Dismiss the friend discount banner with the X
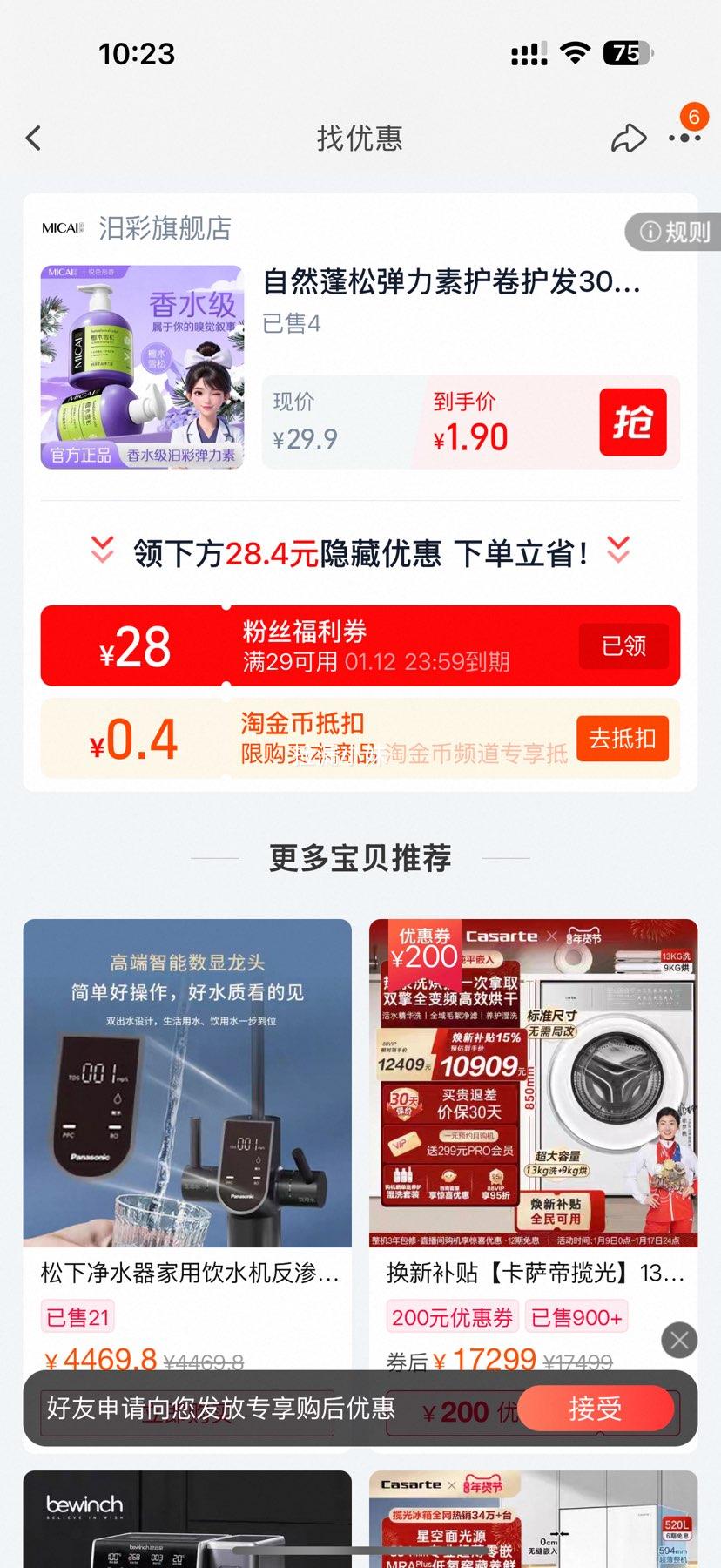This screenshot has width=721, height=1568. tap(678, 1339)
